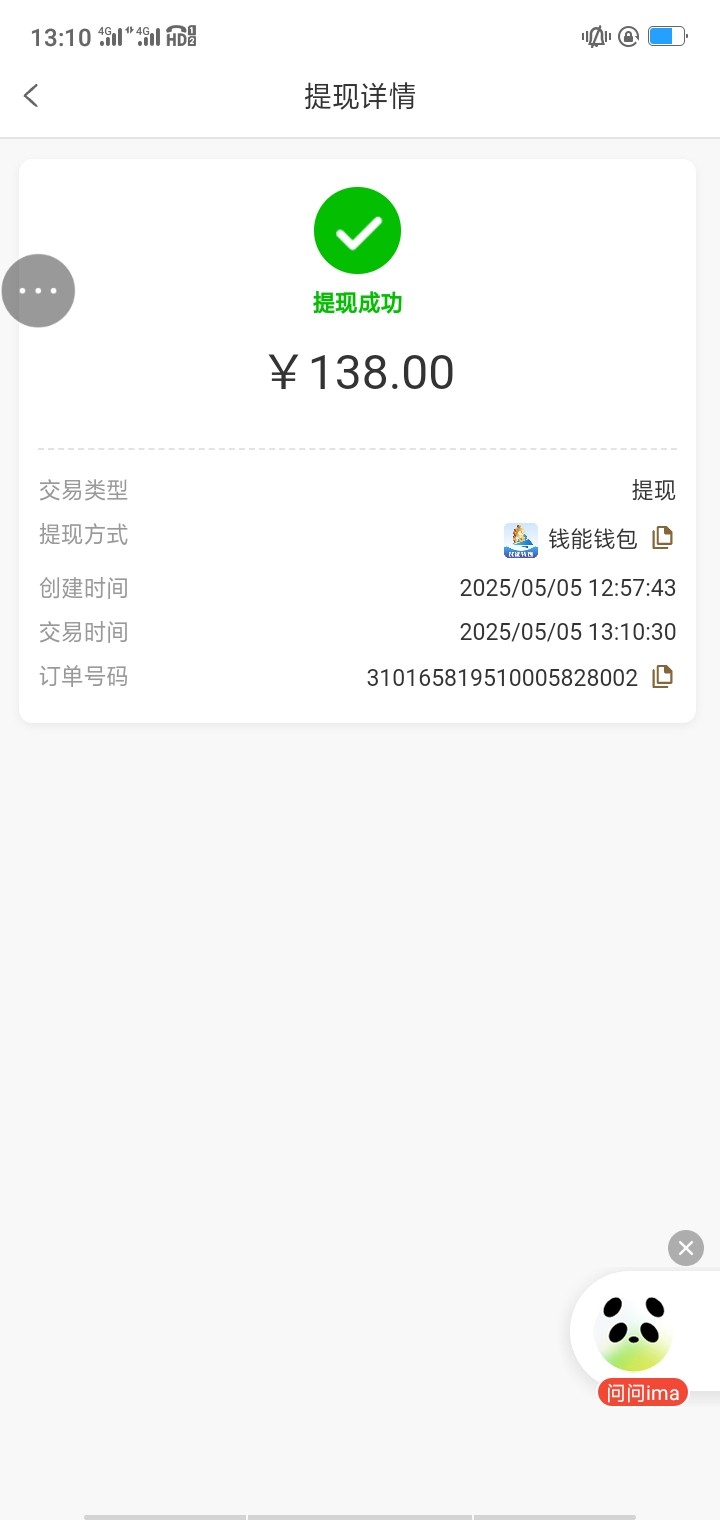720x1520 pixels.
Task: Tap the red 问问ima label
Action: (641, 1390)
